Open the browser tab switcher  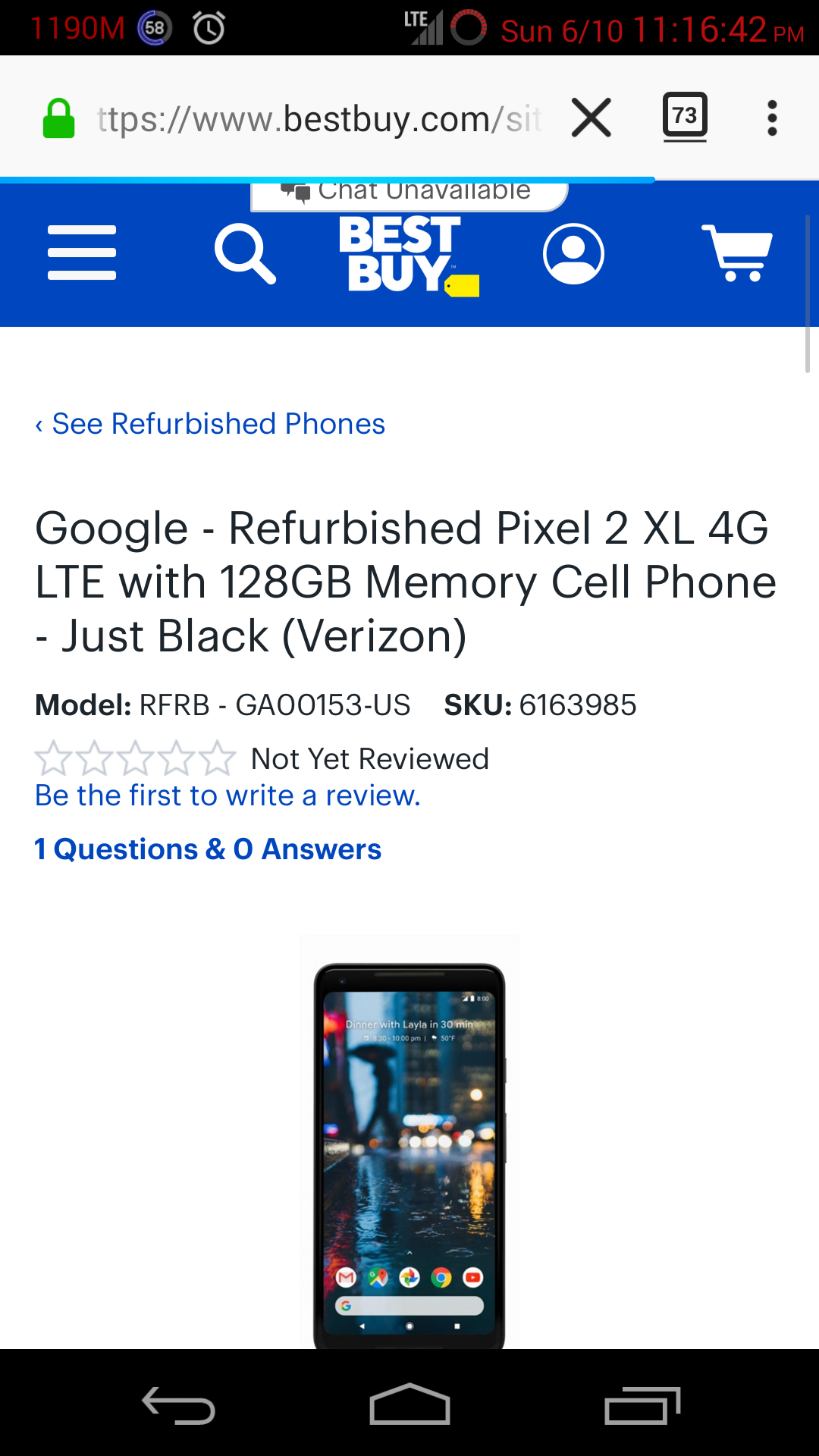685,117
